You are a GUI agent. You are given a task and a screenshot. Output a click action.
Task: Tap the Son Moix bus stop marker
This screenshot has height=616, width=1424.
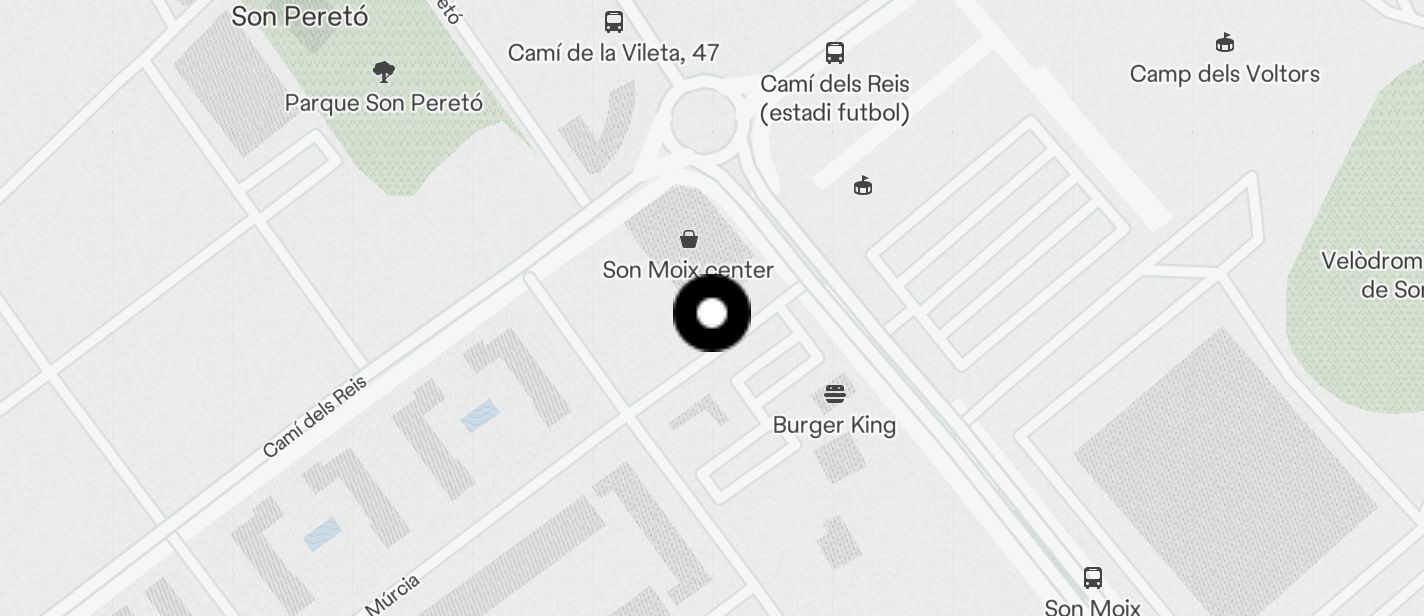point(1092,578)
